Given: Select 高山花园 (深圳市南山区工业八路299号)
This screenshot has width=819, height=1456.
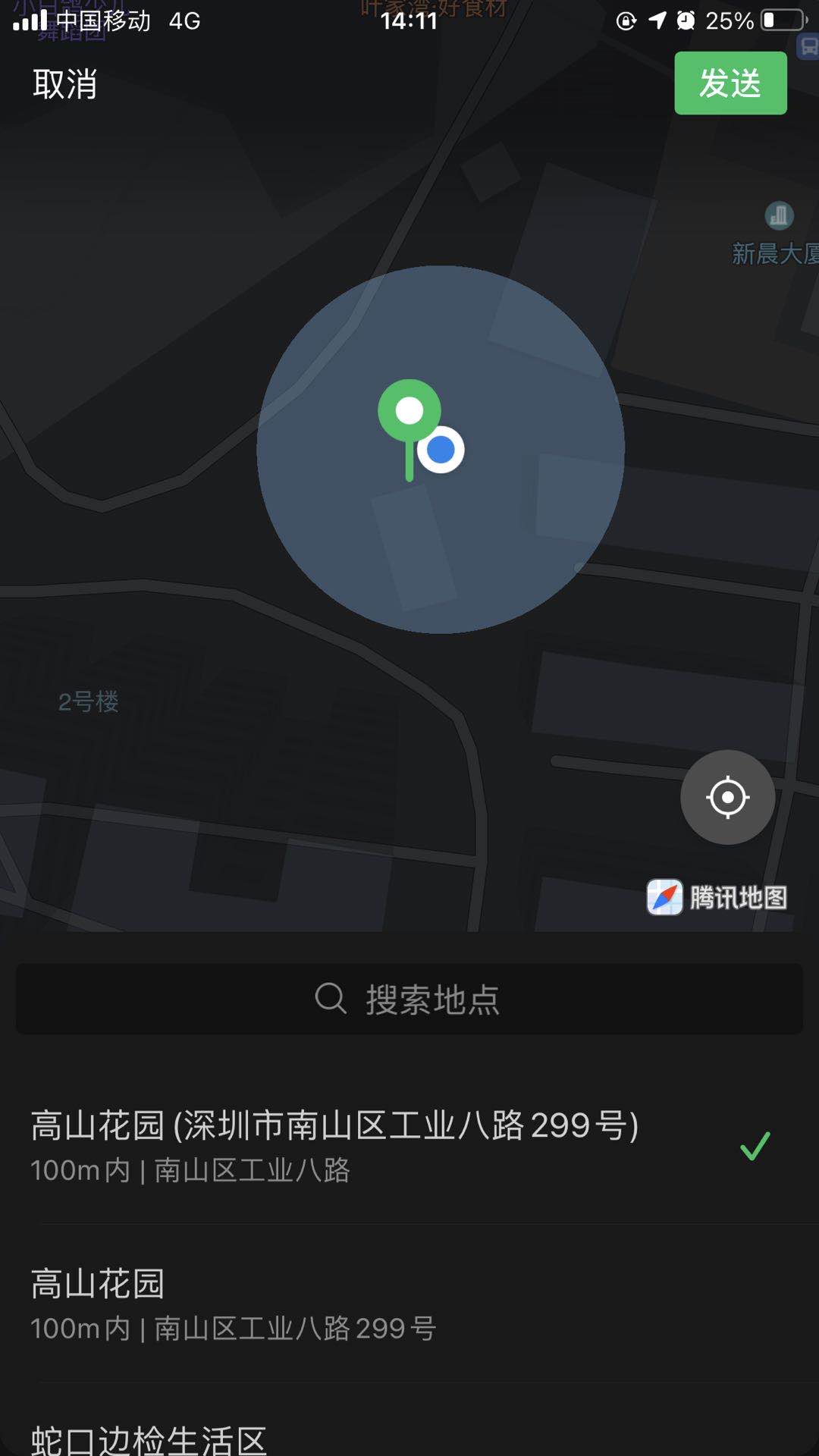Looking at the screenshot, I should [334, 1145].
